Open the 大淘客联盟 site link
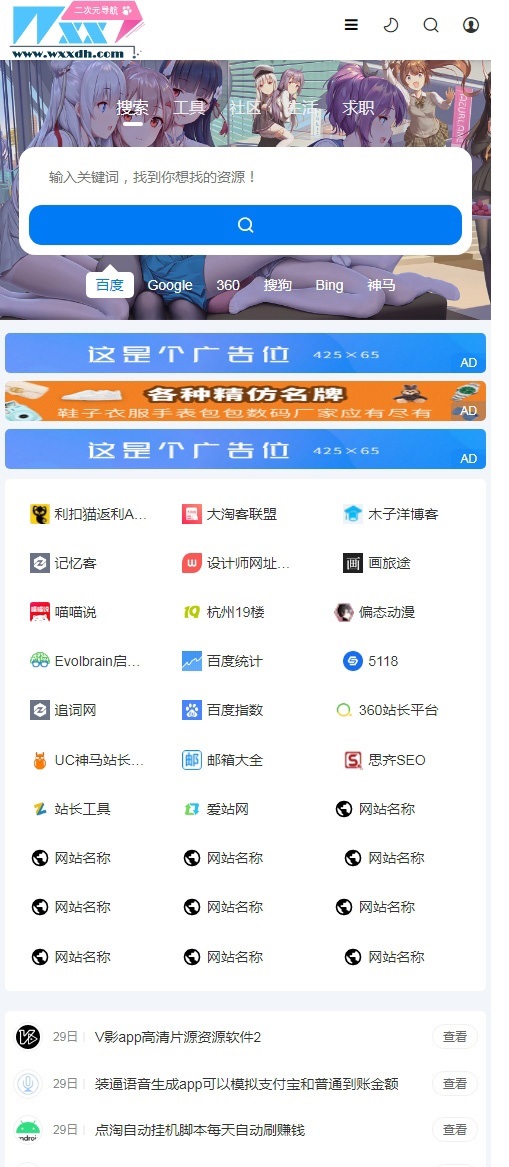This screenshot has height=1167, width=509. (x=230, y=514)
